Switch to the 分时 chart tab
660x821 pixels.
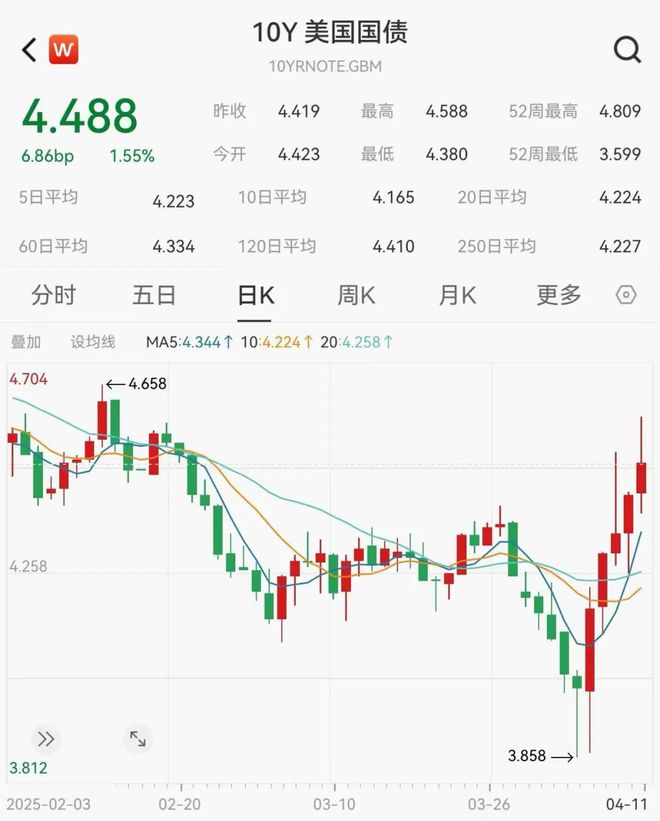pos(53,295)
